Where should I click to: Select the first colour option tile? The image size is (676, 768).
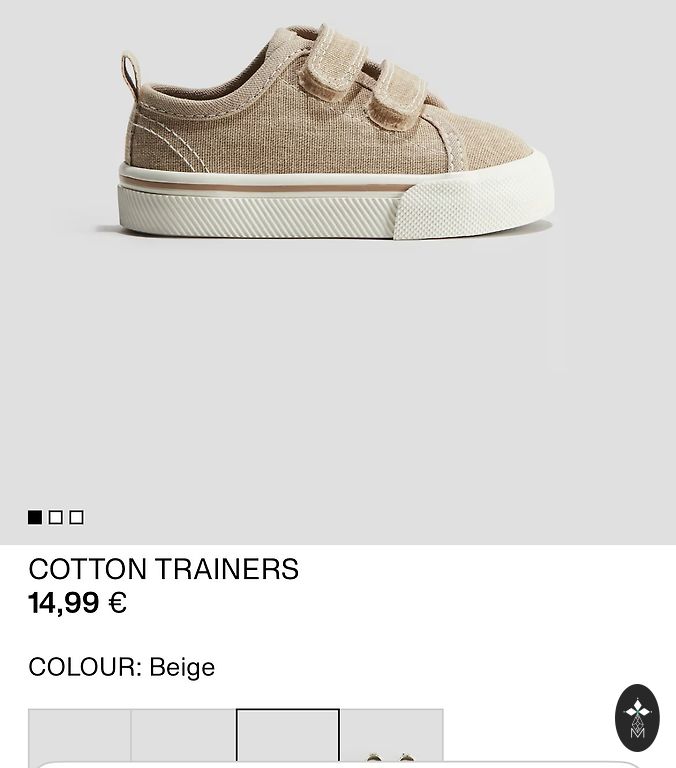tap(80, 736)
